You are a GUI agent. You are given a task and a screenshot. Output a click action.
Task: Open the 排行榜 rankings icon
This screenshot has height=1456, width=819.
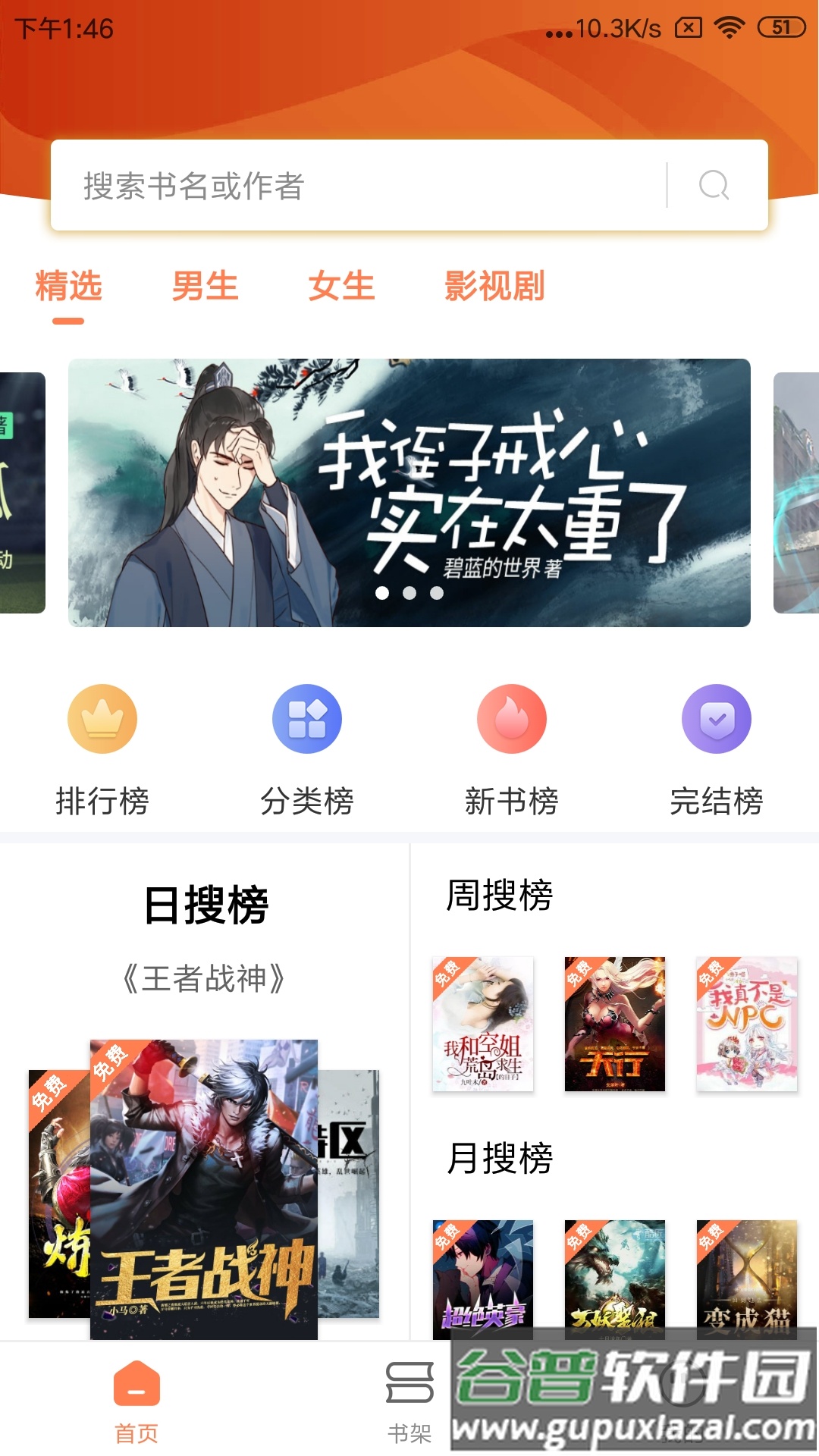point(103,719)
